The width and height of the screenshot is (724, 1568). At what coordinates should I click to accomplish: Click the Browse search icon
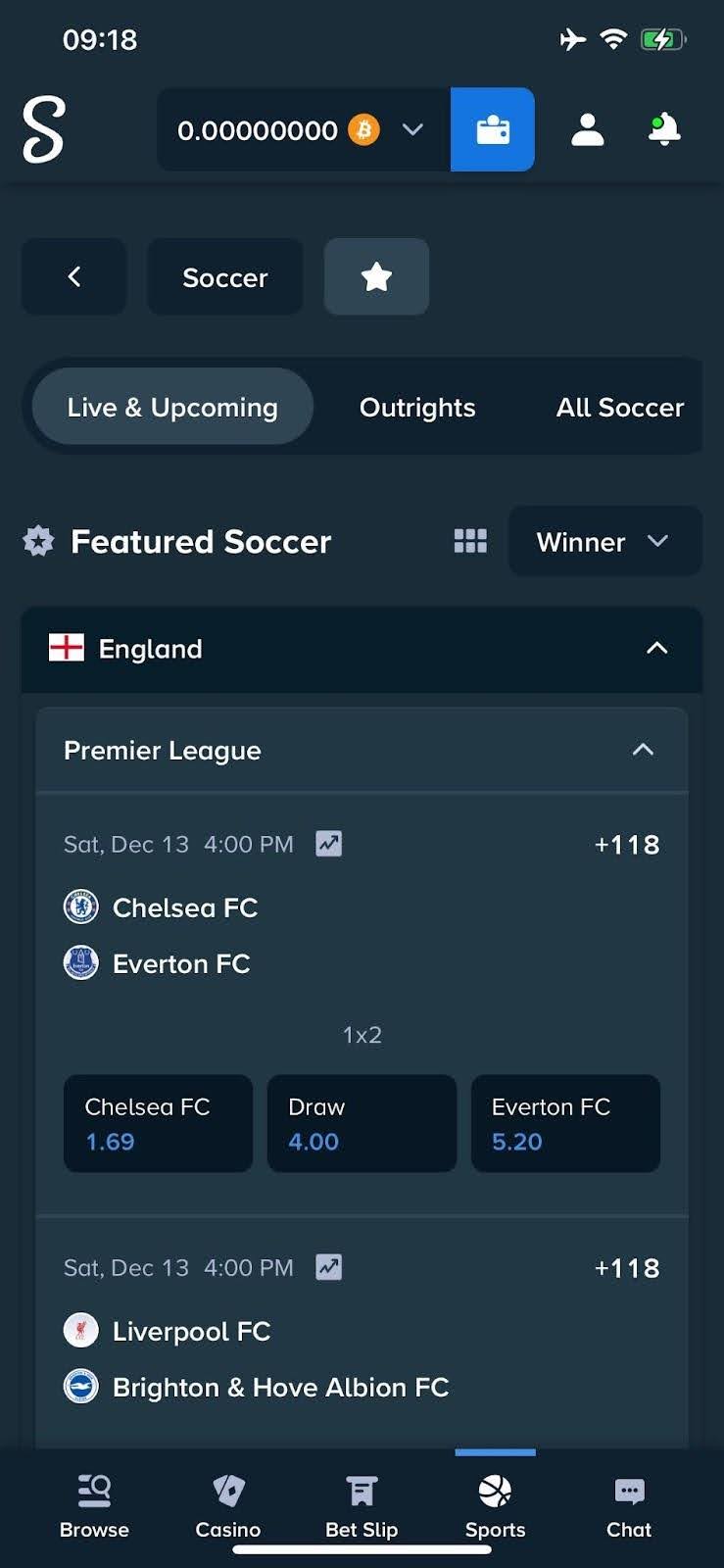(93, 1490)
